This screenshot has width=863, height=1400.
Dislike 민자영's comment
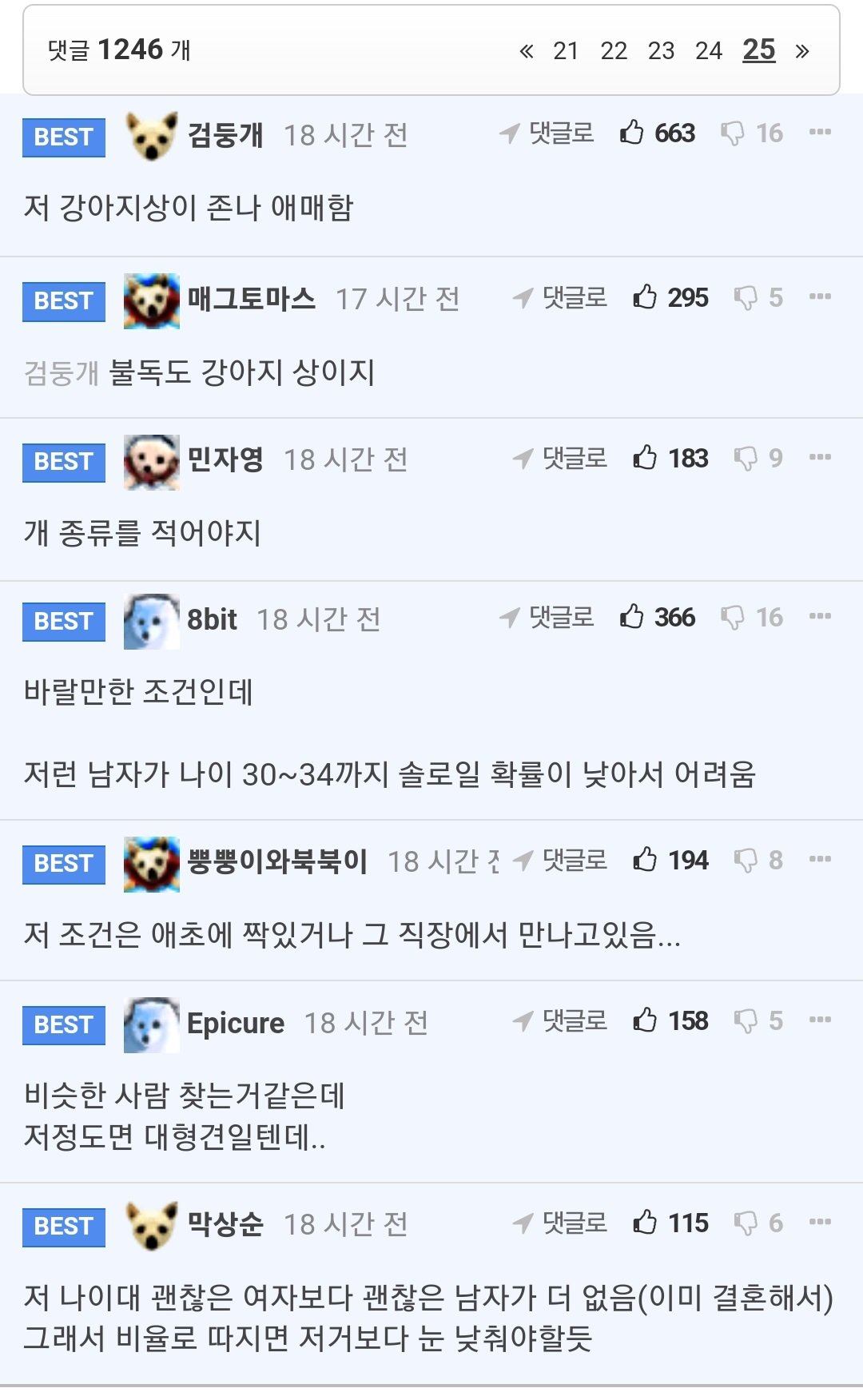click(746, 458)
